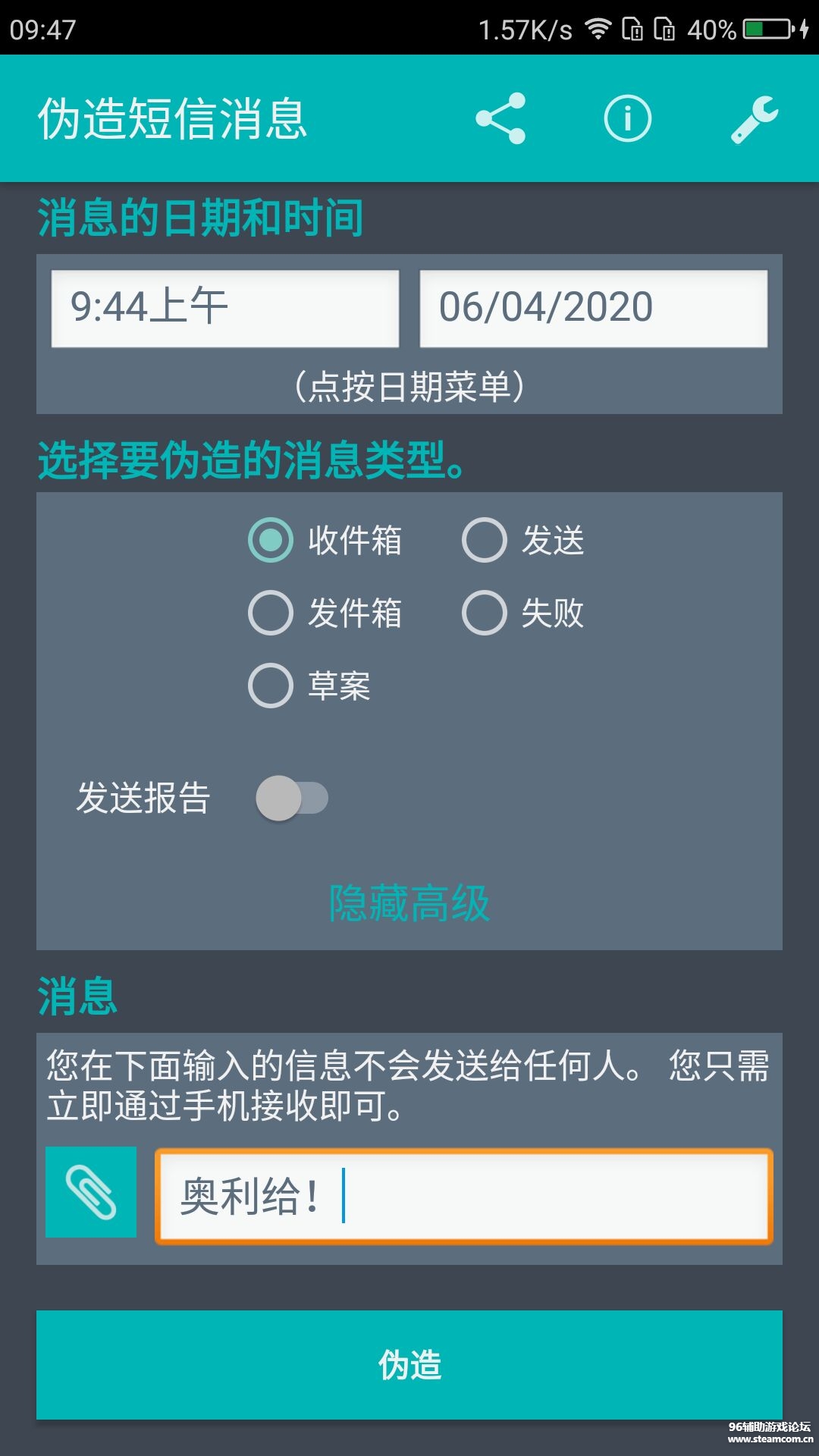View app information

coord(626,118)
